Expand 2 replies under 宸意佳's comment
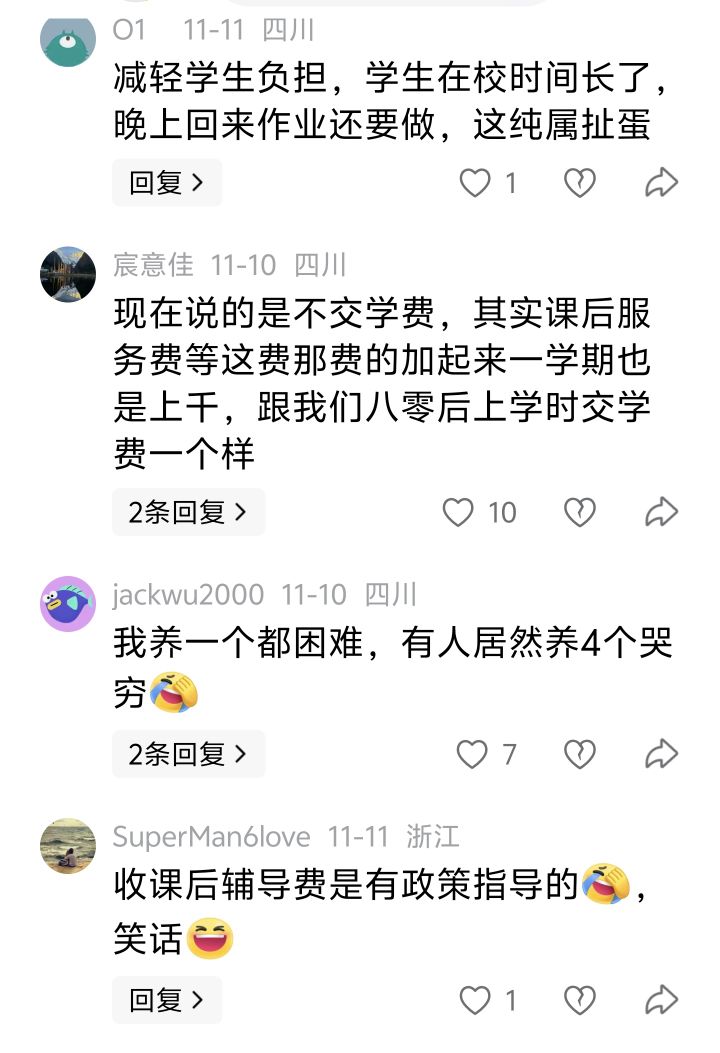The width and height of the screenshot is (720, 1053). 188,512
